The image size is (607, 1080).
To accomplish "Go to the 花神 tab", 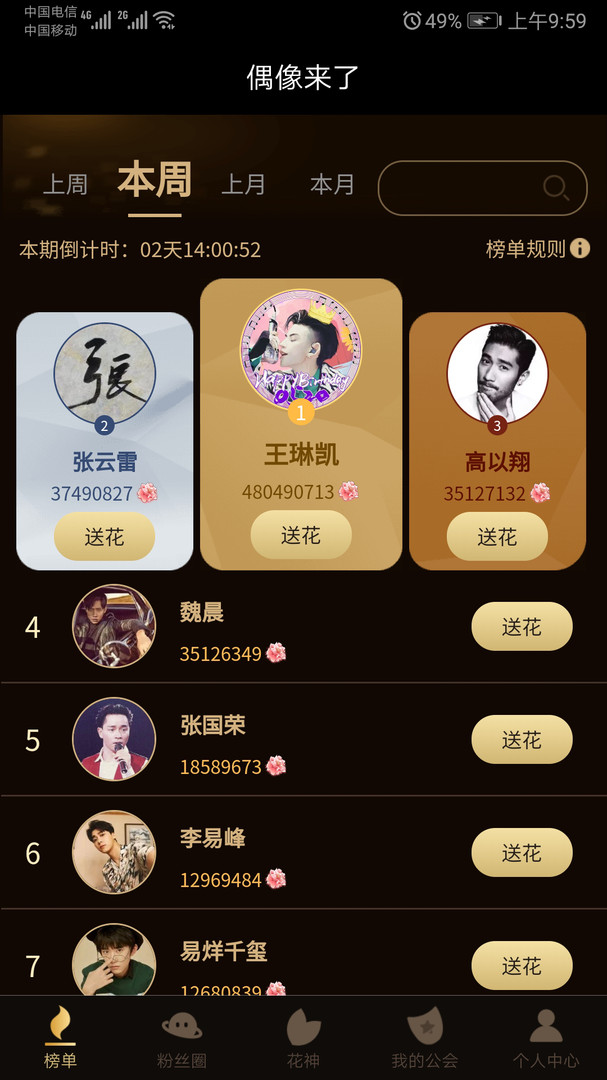I will point(303,1039).
